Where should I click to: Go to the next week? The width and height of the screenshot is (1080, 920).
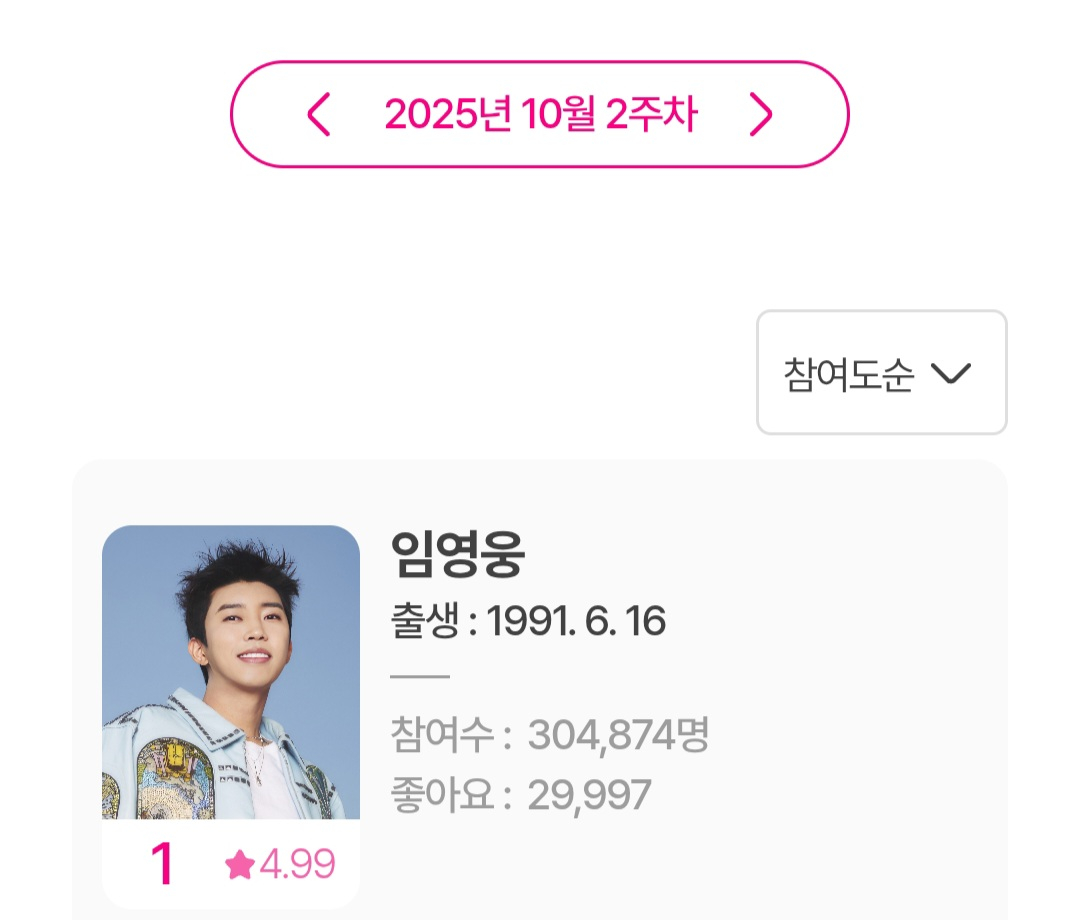761,115
